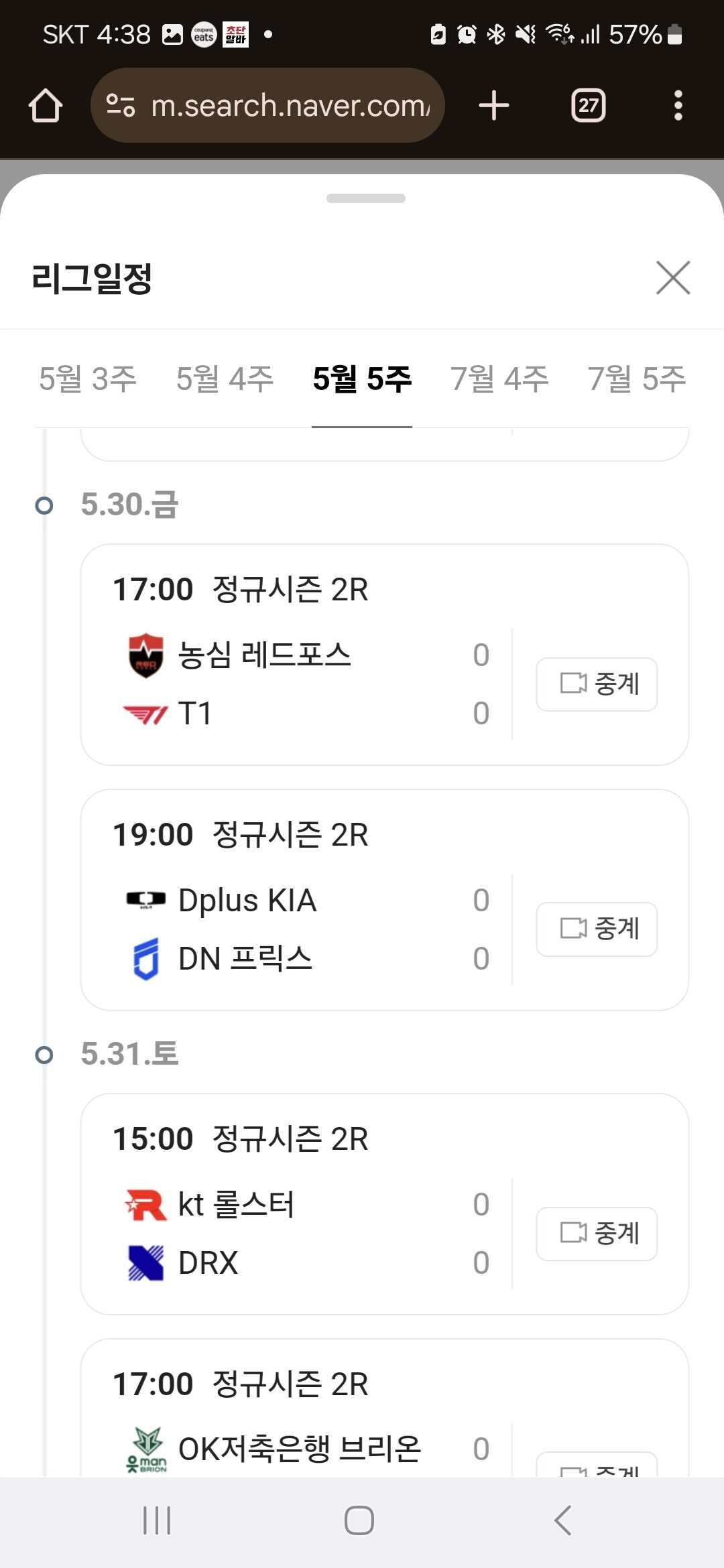
Task: Open the recent apps view
Action: click(157, 1520)
